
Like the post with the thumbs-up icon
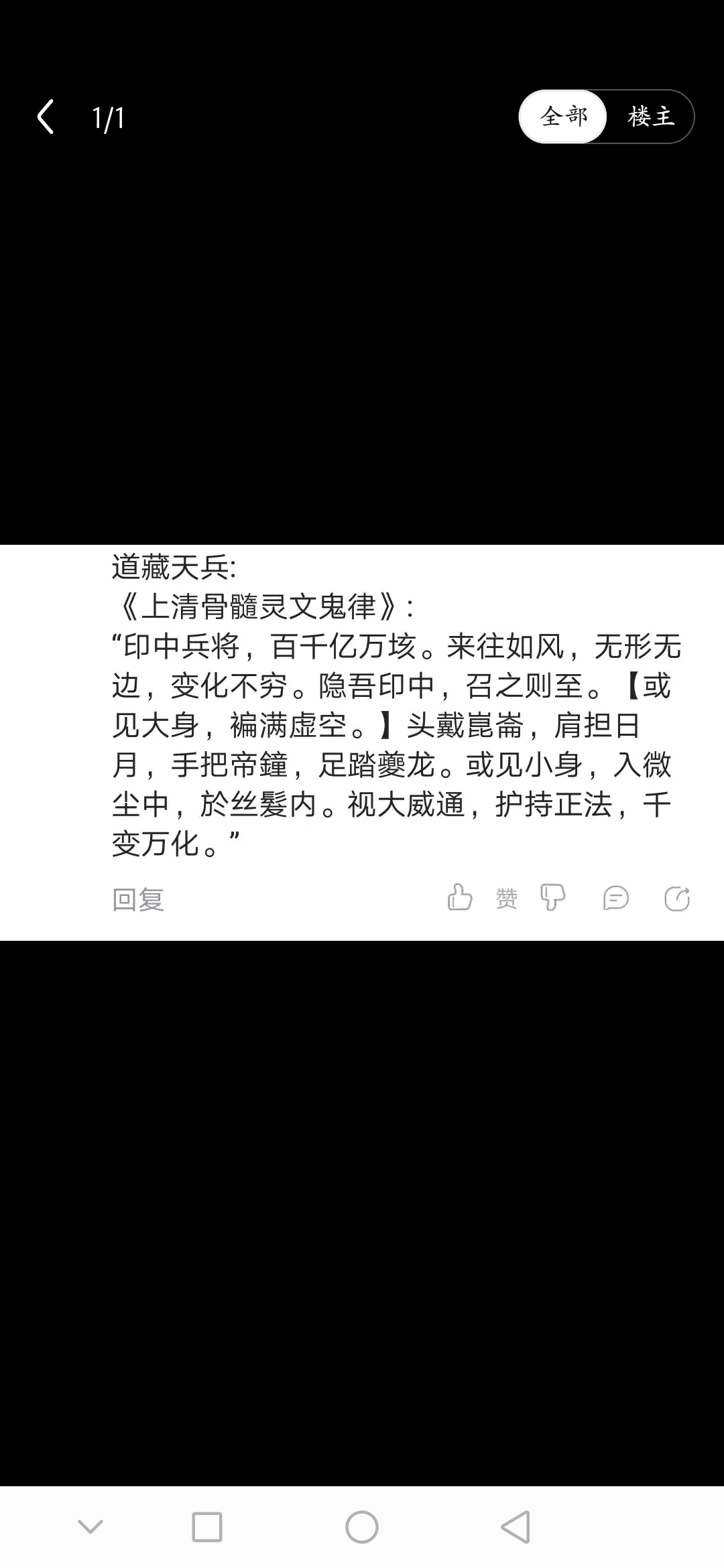pyautogui.click(x=461, y=898)
